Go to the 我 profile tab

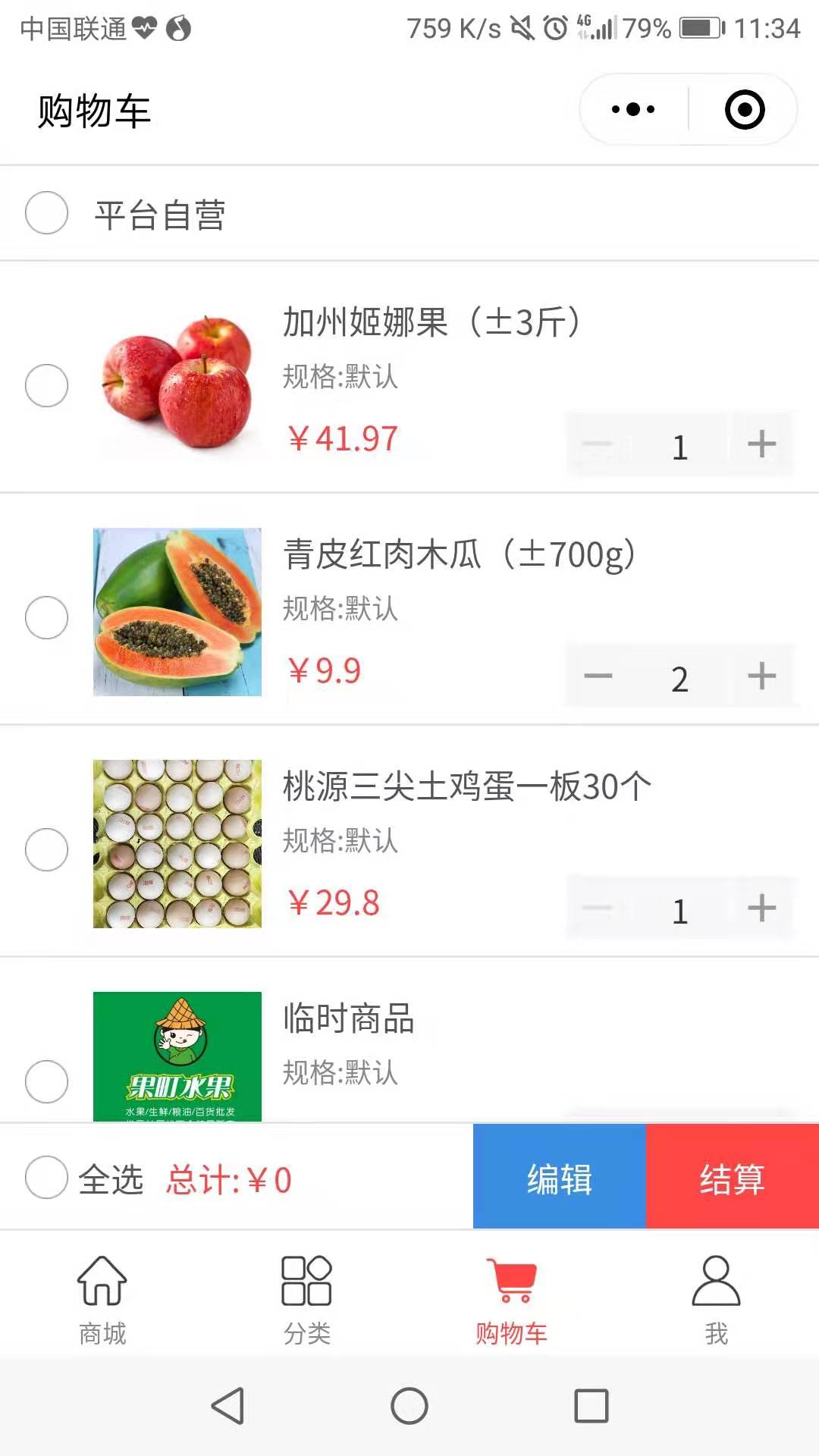tap(716, 1300)
